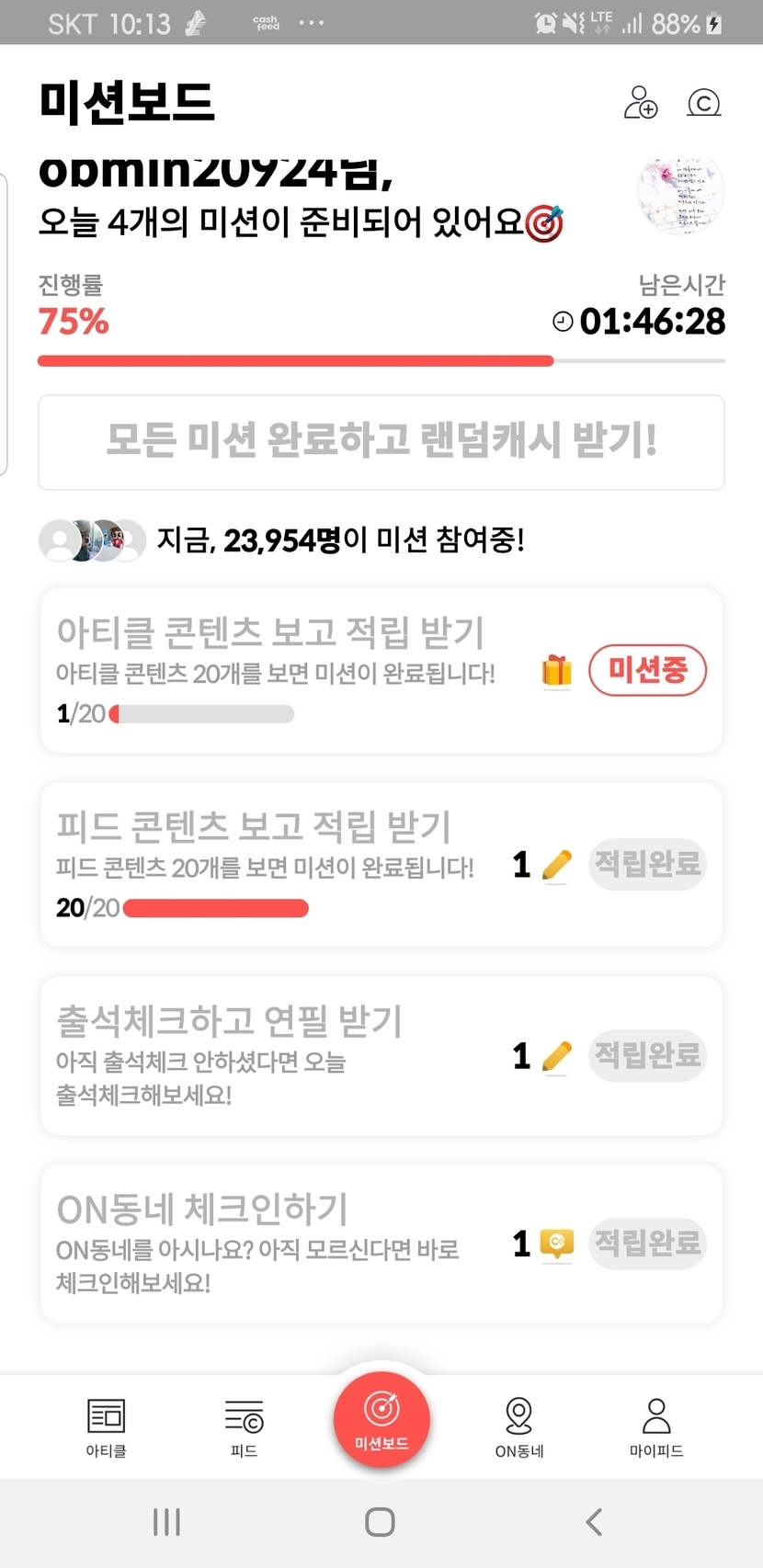The height and width of the screenshot is (1568, 763).
Task: Open recent apps from navigation bar
Action: 166,1522
